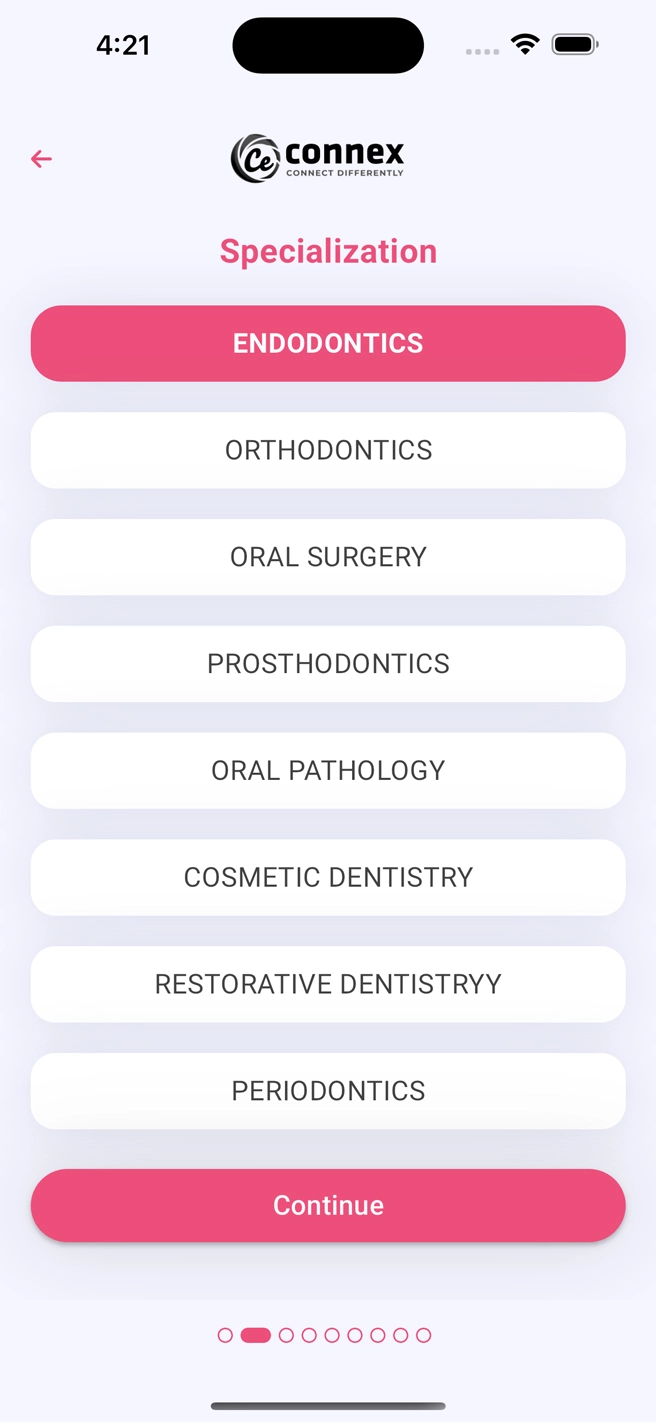Screen dimensions: 656x1422
Task: Go back using the pink arrow
Action: pyautogui.click(x=41, y=159)
